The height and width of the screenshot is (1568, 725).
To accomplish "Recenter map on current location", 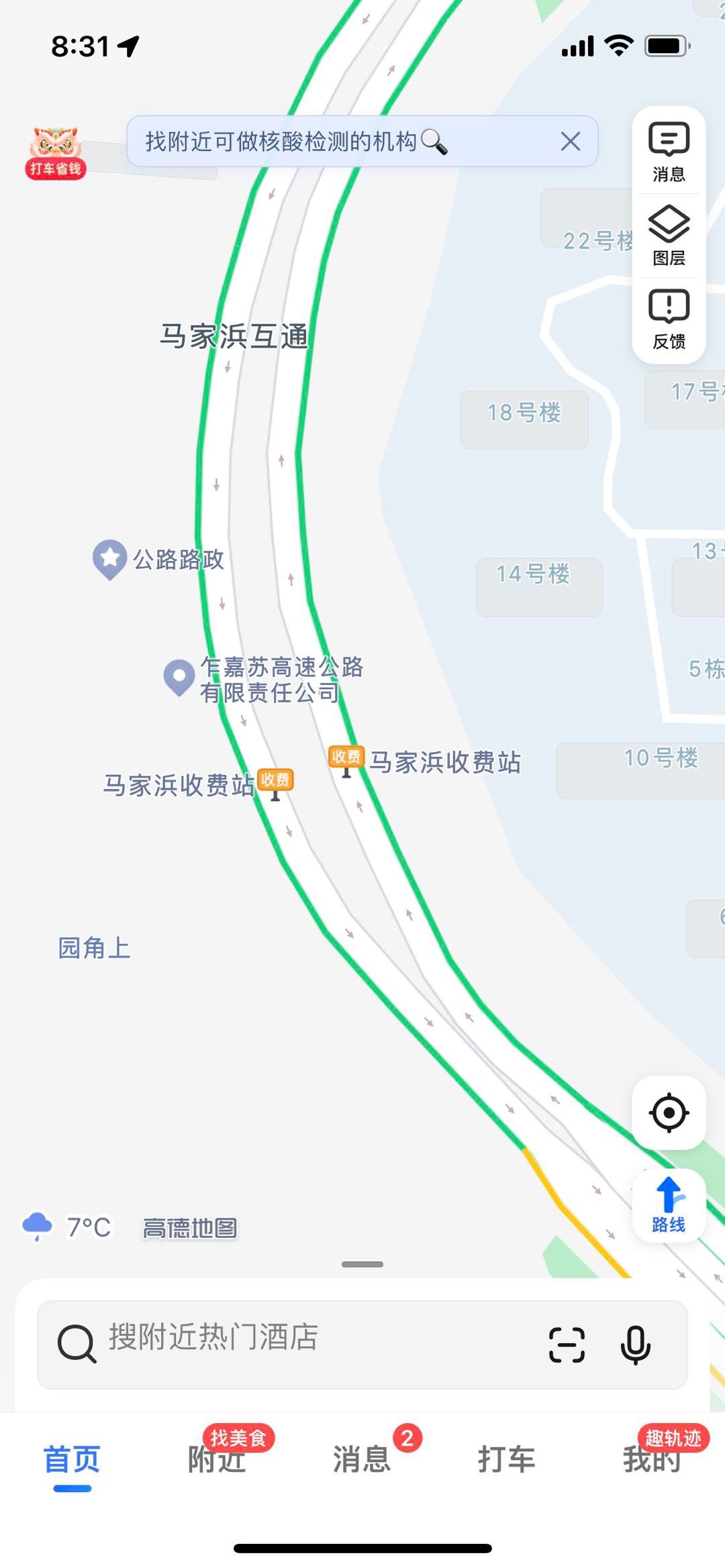I will 669,1113.
